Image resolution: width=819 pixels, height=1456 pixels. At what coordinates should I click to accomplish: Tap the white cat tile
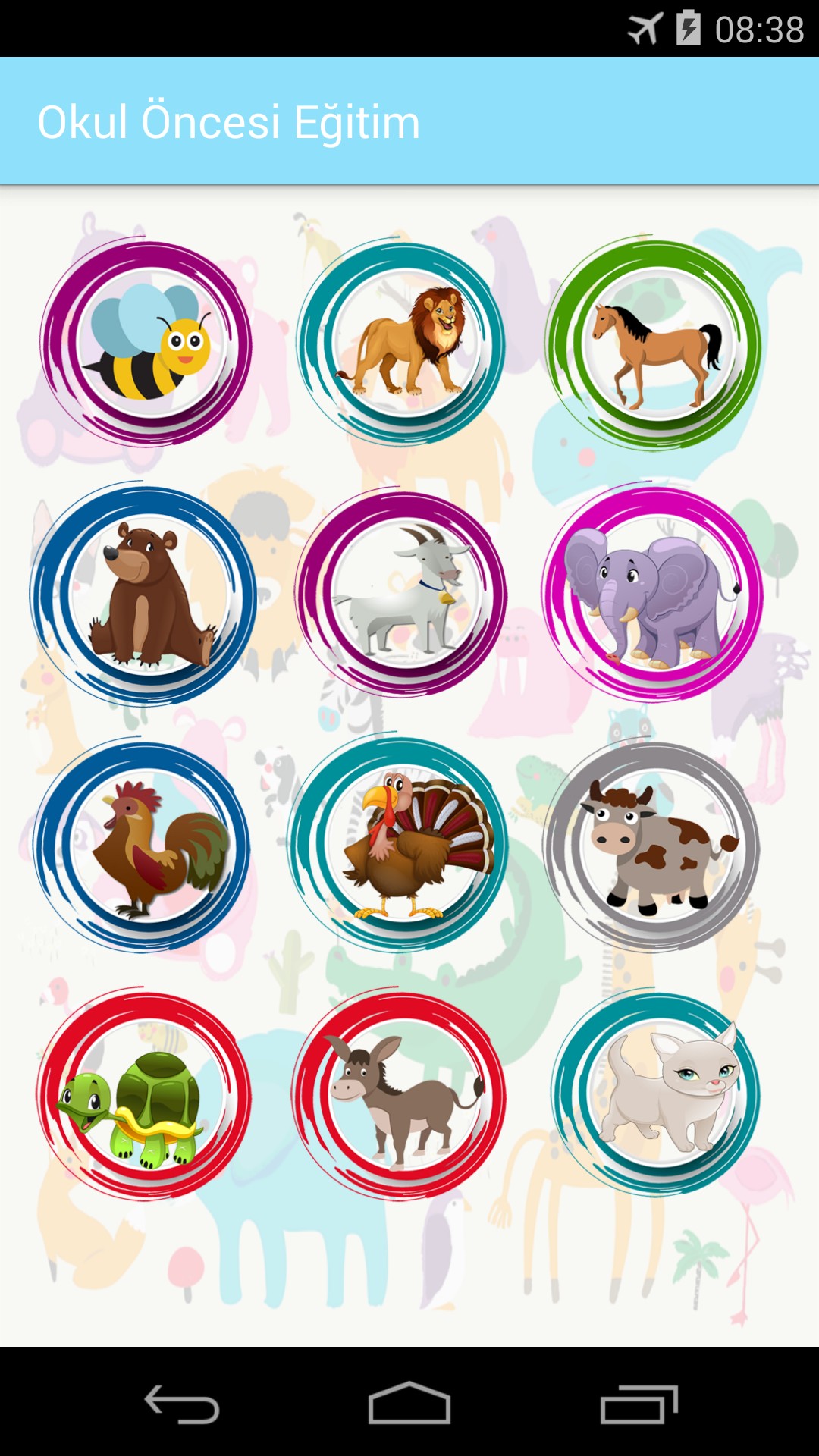657,1094
